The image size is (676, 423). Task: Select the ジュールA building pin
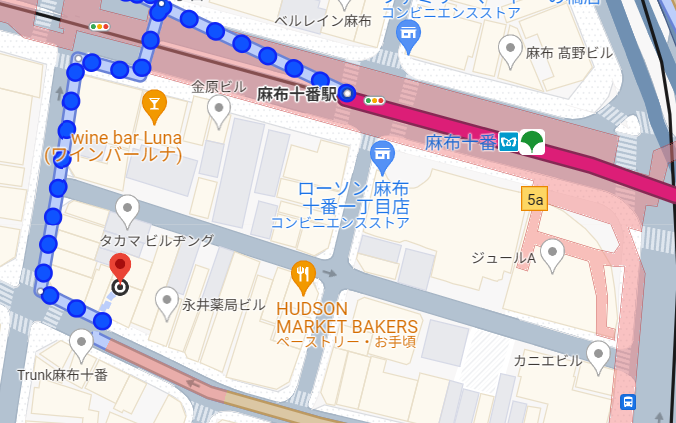pyautogui.click(x=551, y=253)
